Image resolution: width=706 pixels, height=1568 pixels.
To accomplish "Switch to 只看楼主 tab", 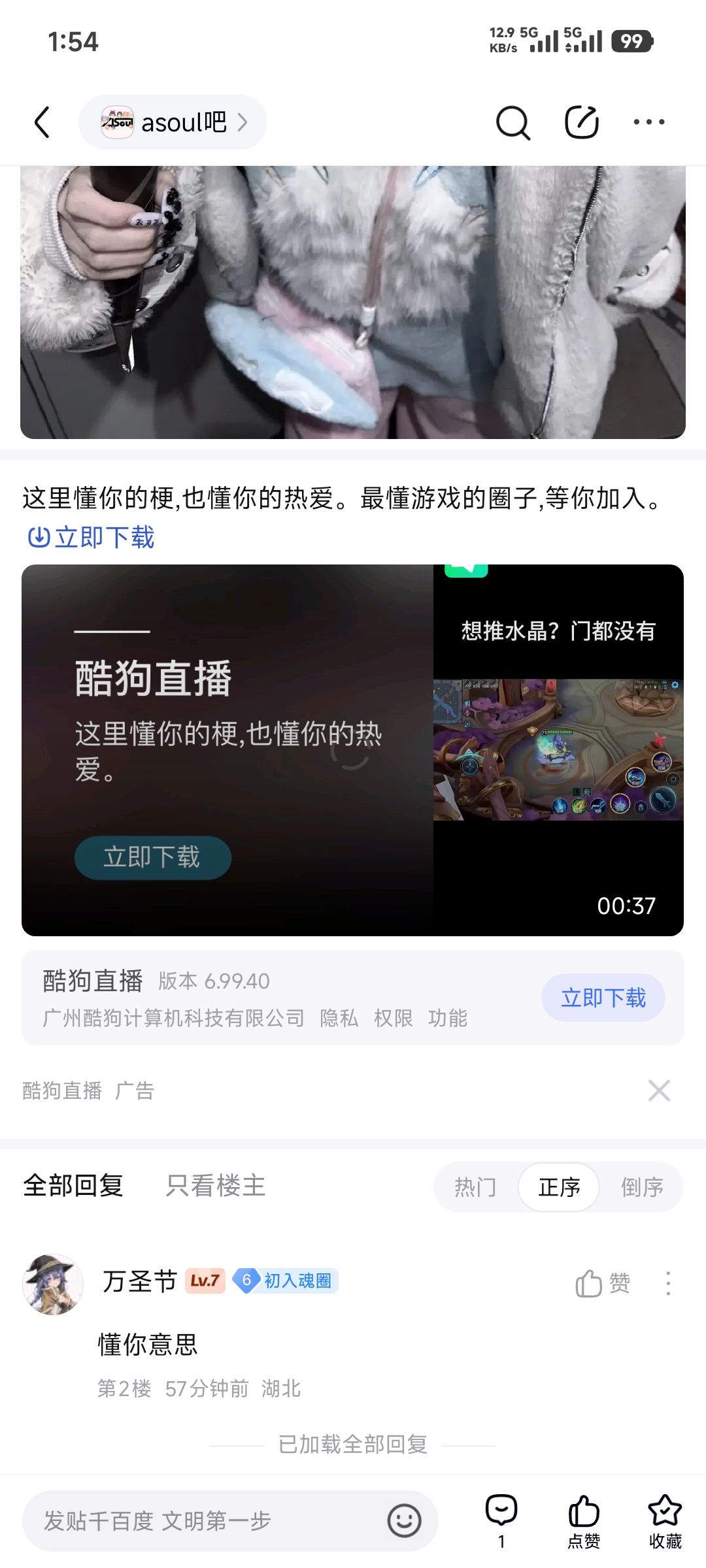I will coord(216,1186).
